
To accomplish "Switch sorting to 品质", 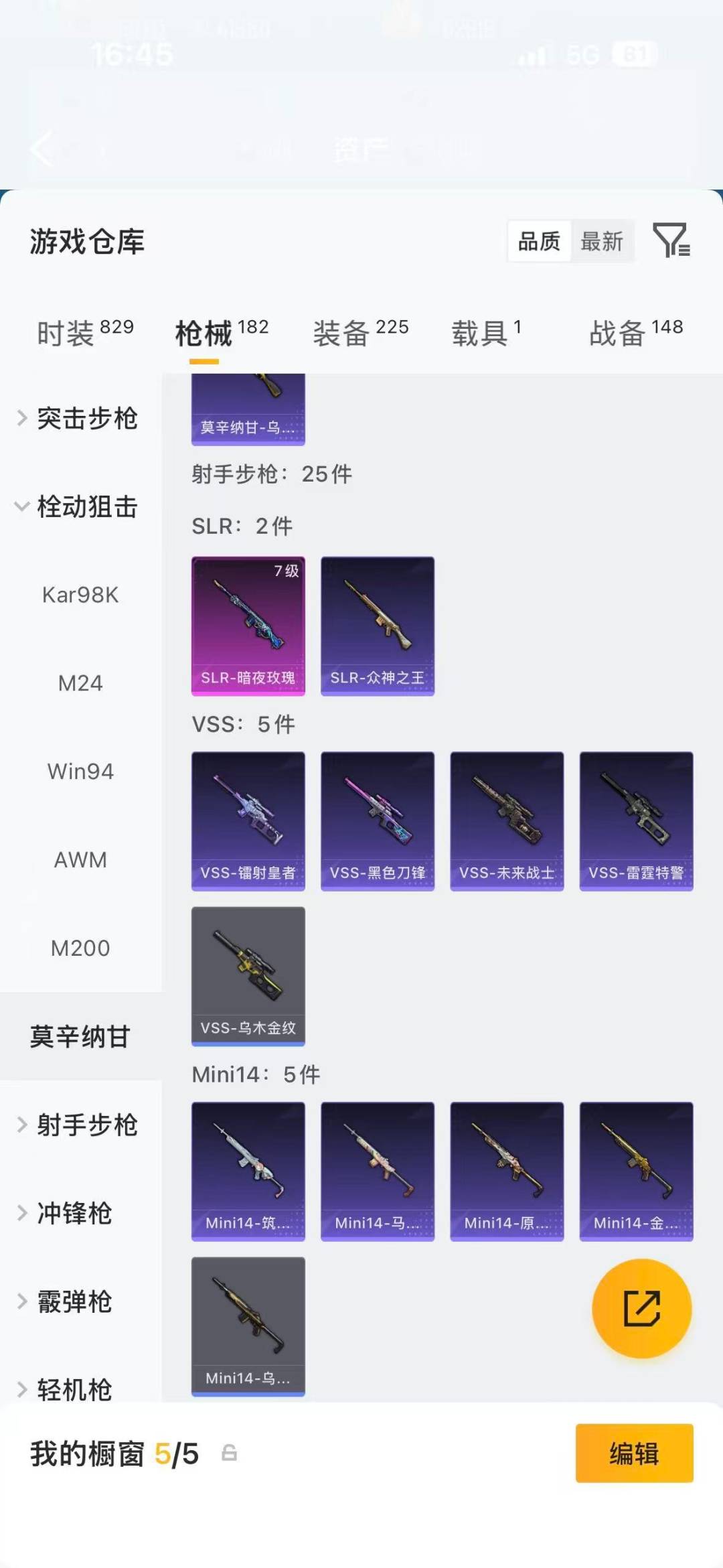I will [x=540, y=242].
